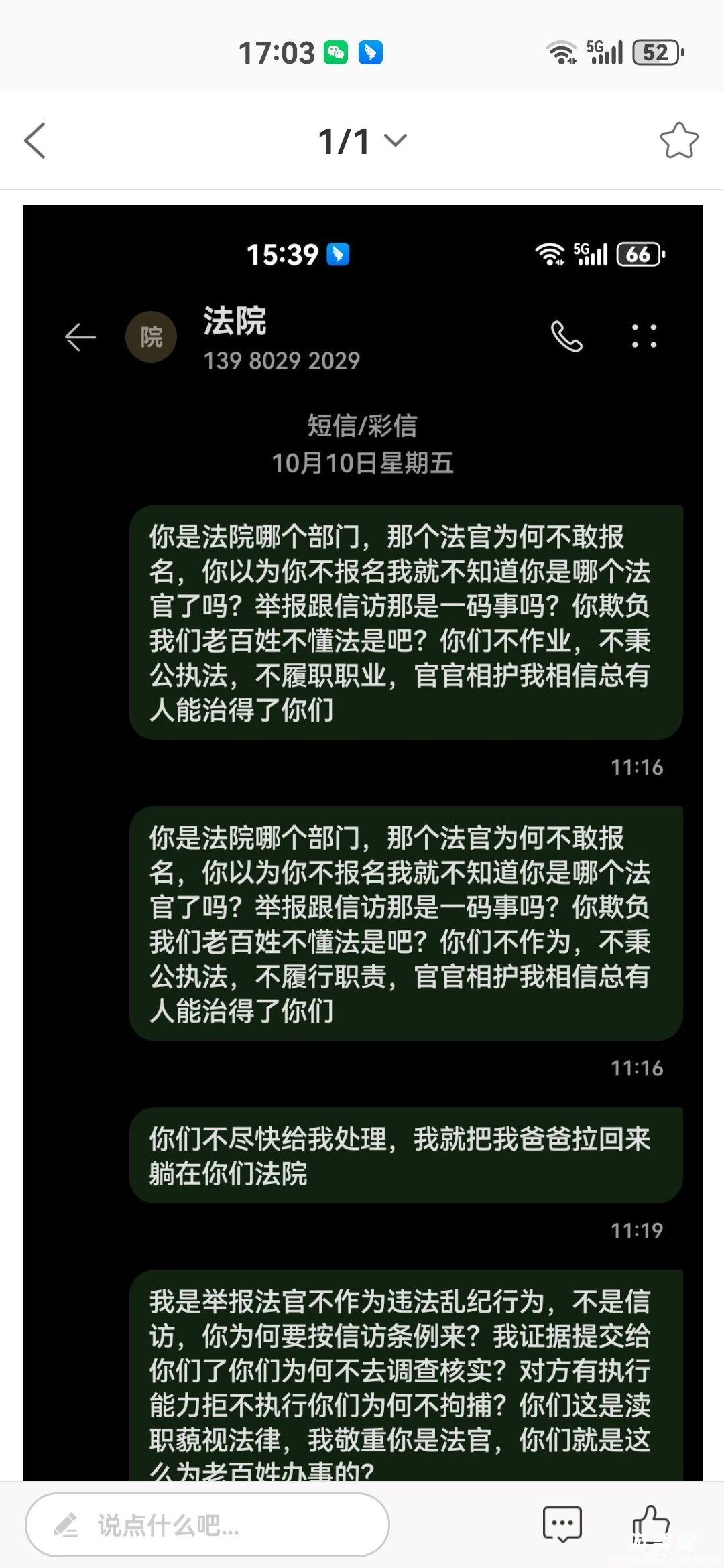Like this post with thumbs-up
The image size is (724, 1568).
(x=650, y=1522)
